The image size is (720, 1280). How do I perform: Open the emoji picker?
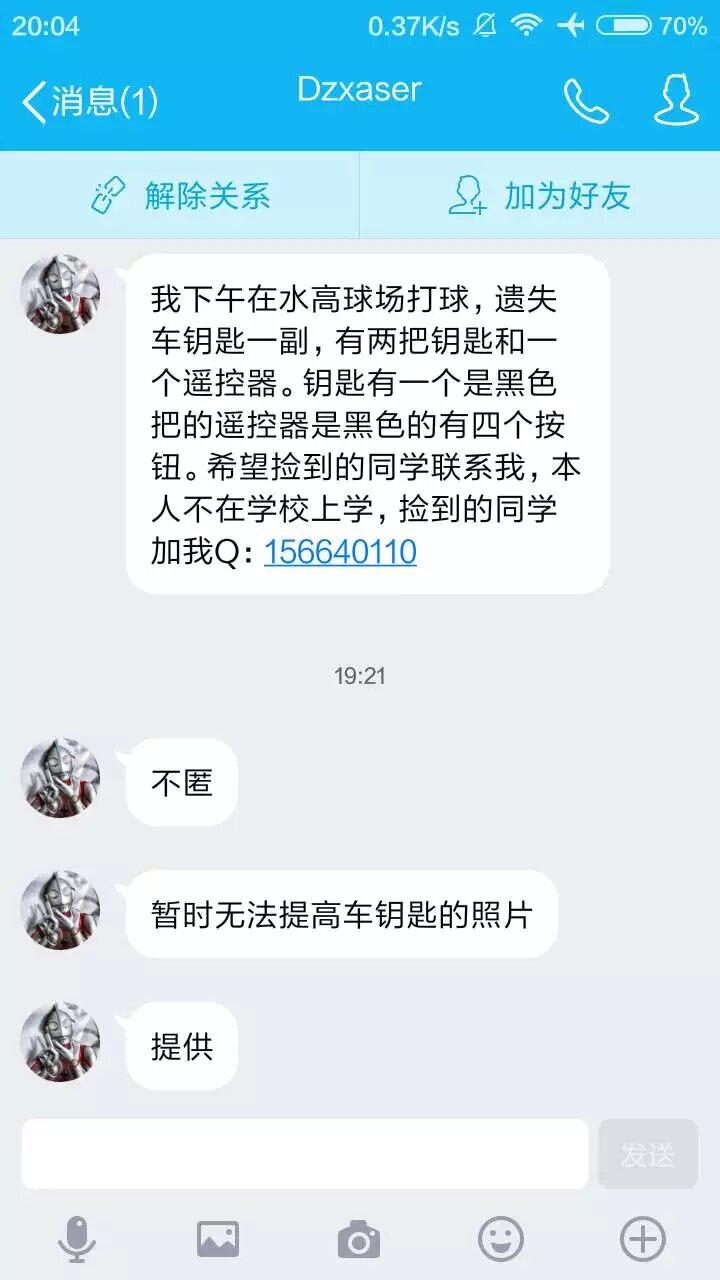(x=501, y=1240)
